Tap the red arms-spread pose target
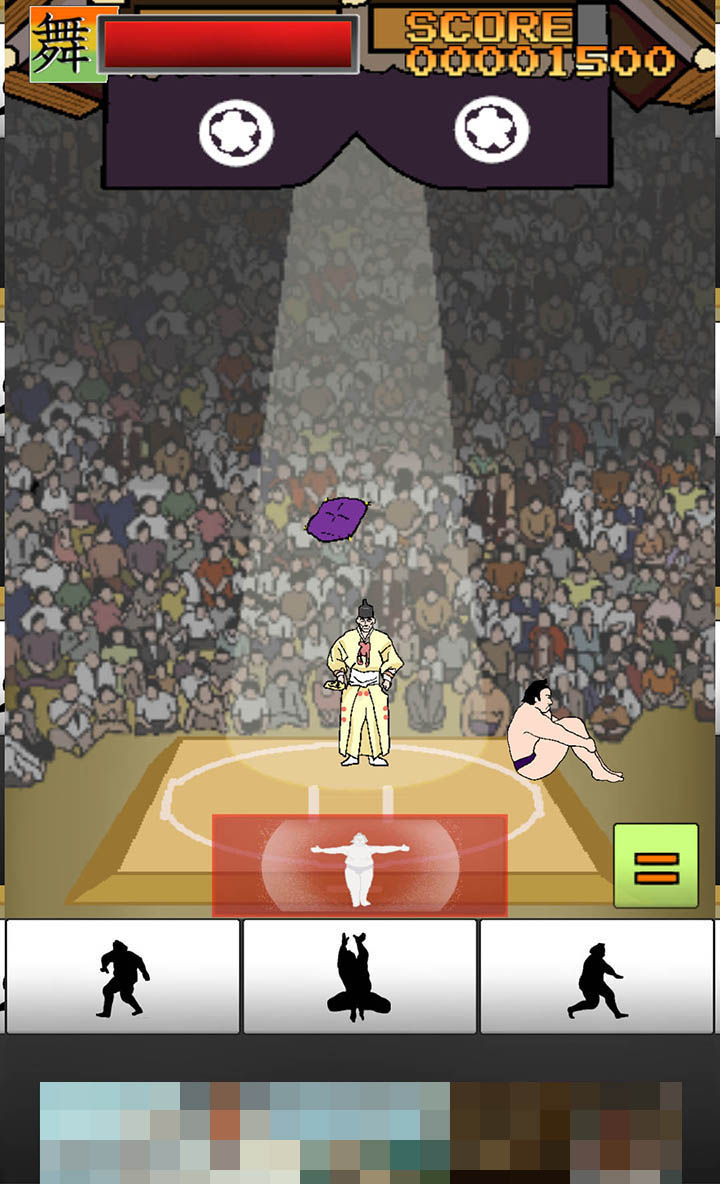Screen dimensions: 720x1184 click(x=359, y=865)
